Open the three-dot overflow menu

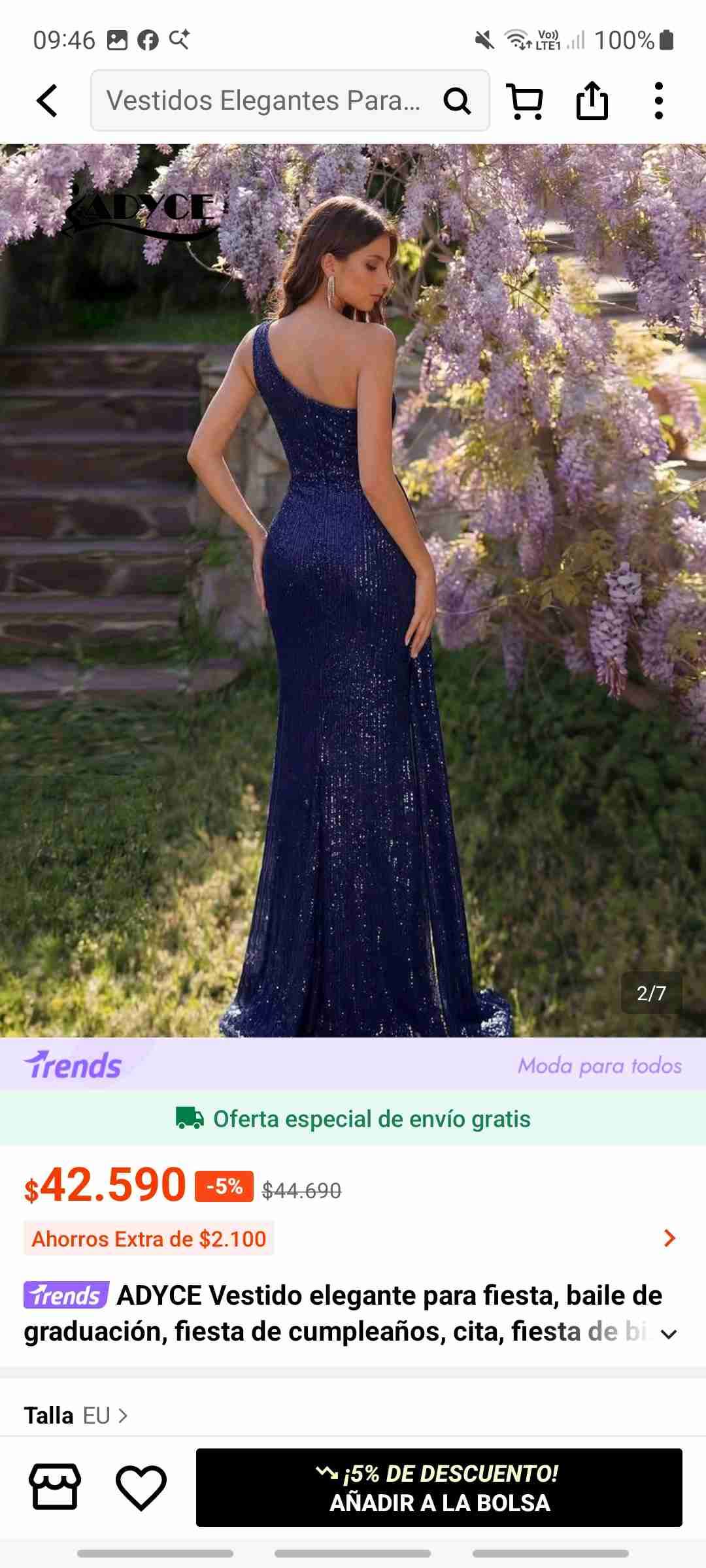[657, 101]
